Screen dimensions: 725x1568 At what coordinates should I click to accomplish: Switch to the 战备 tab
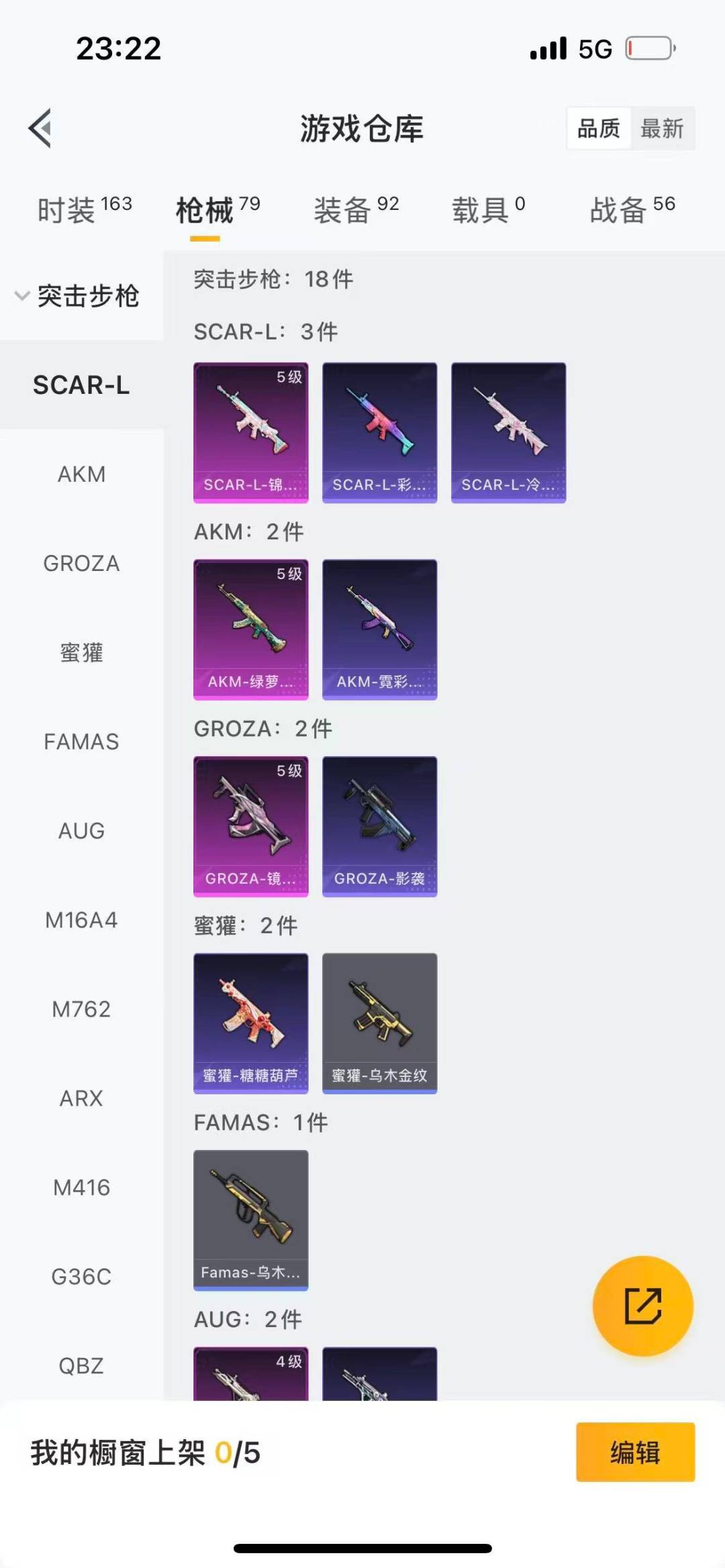(632, 210)
